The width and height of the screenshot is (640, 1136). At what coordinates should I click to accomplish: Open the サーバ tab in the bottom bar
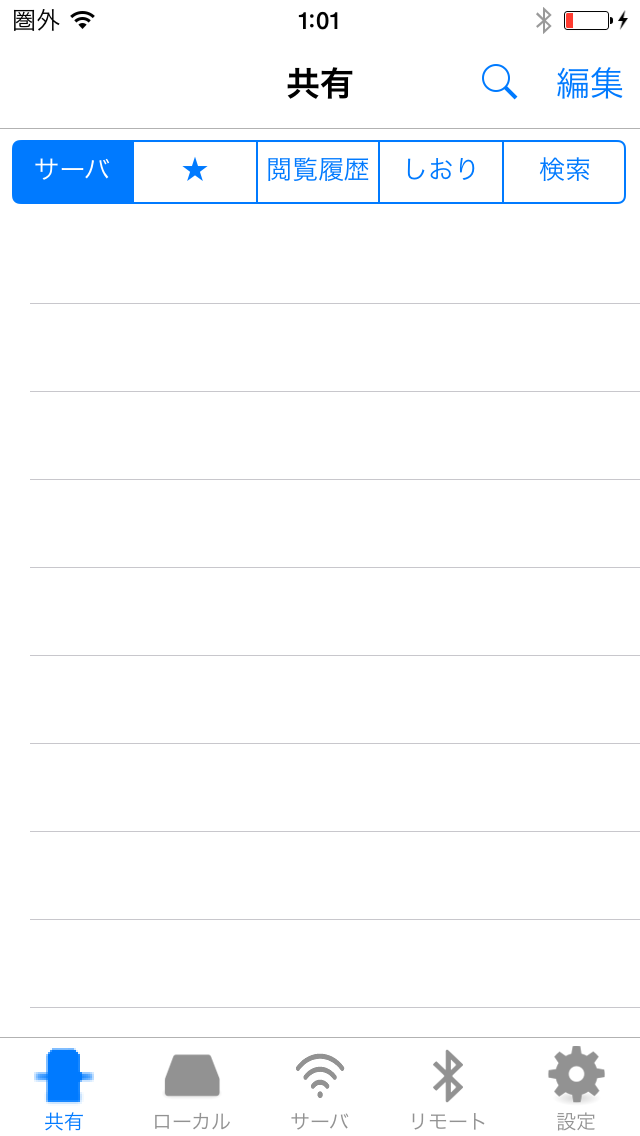click(320, 1088)
